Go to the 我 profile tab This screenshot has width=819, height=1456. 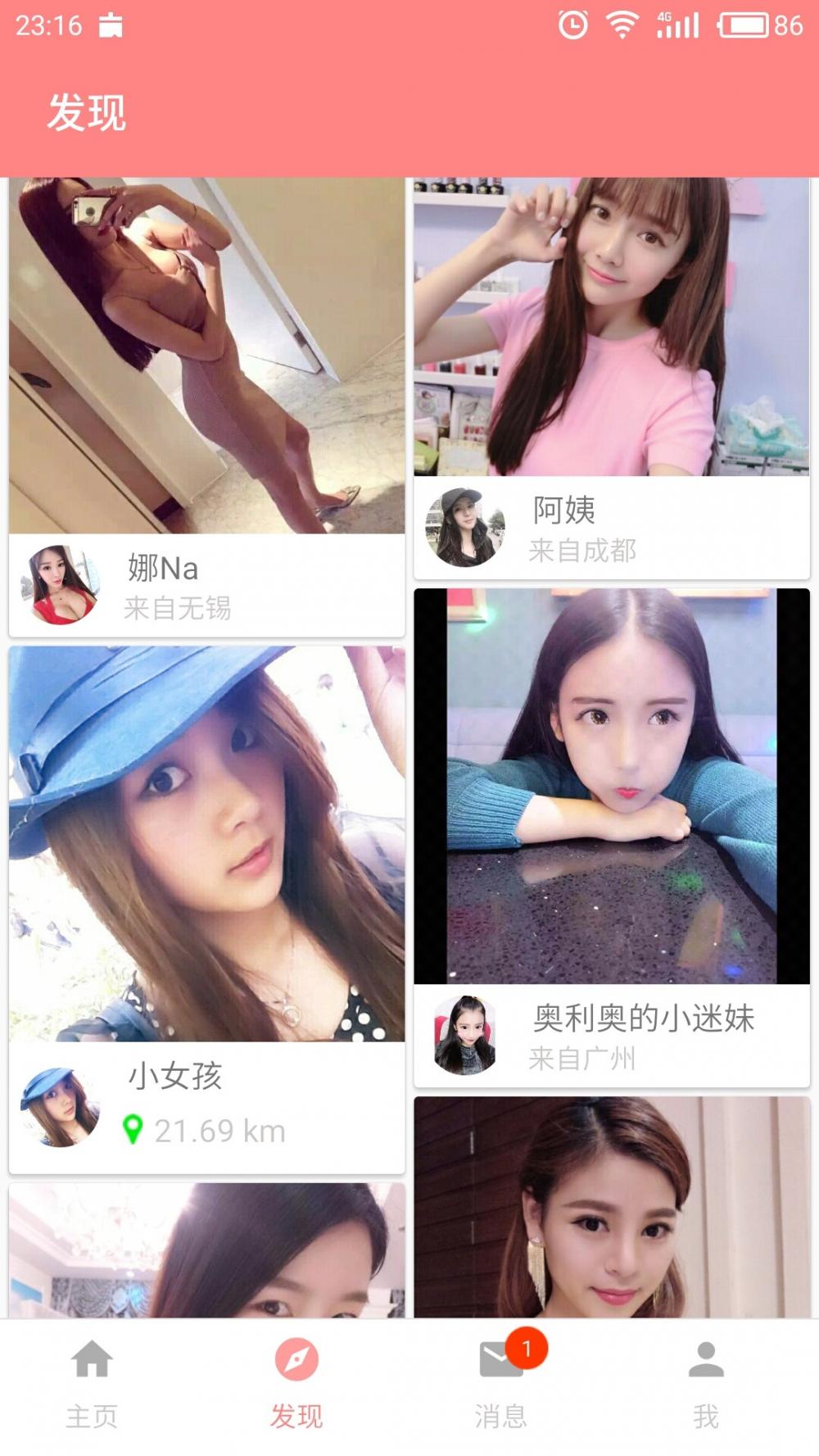tap(705, 1381)
